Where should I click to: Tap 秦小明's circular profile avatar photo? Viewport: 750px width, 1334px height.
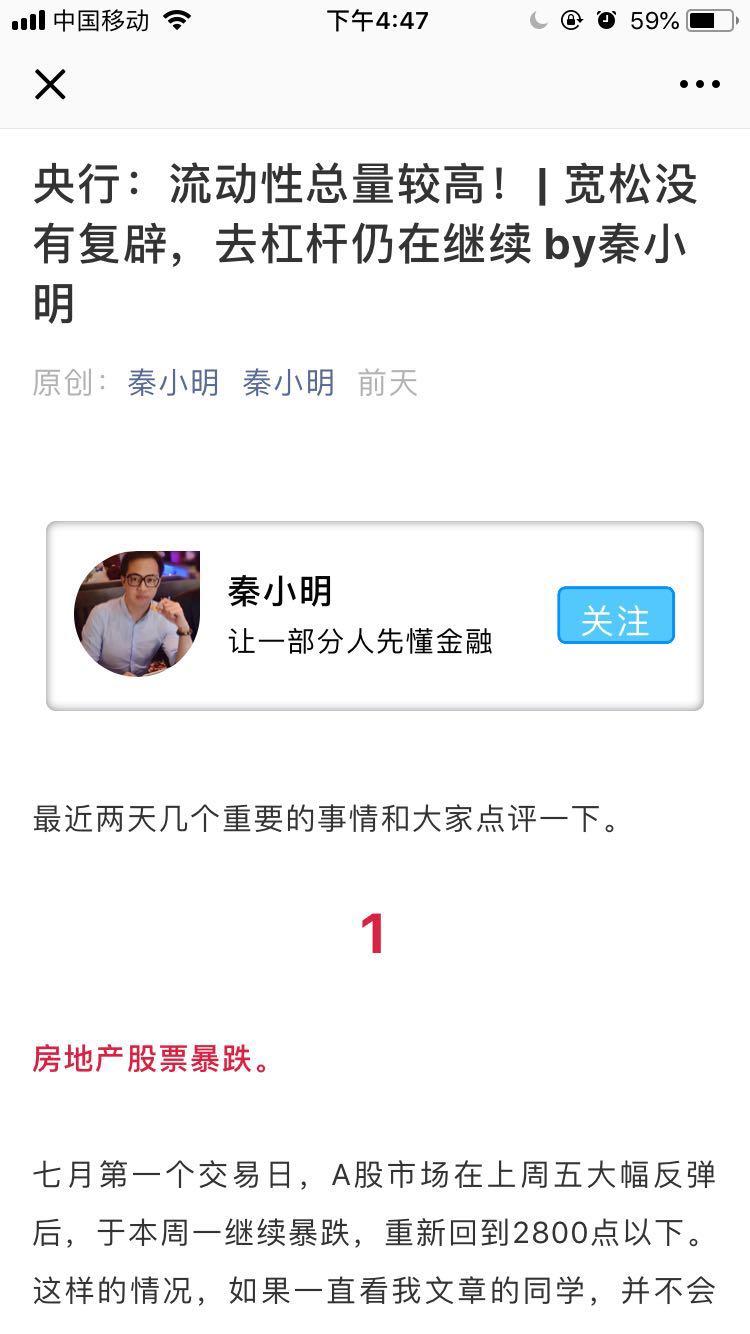[137, 613]
